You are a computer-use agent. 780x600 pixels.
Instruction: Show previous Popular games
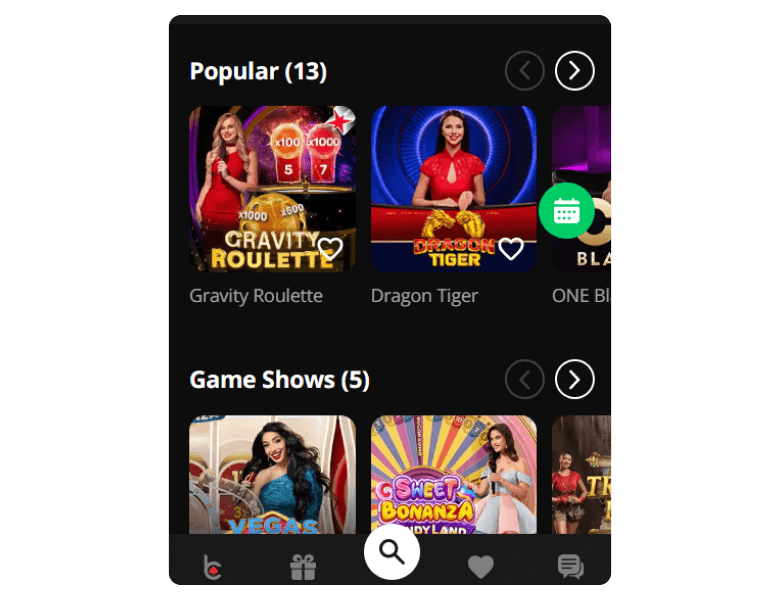tap(525, 71)
